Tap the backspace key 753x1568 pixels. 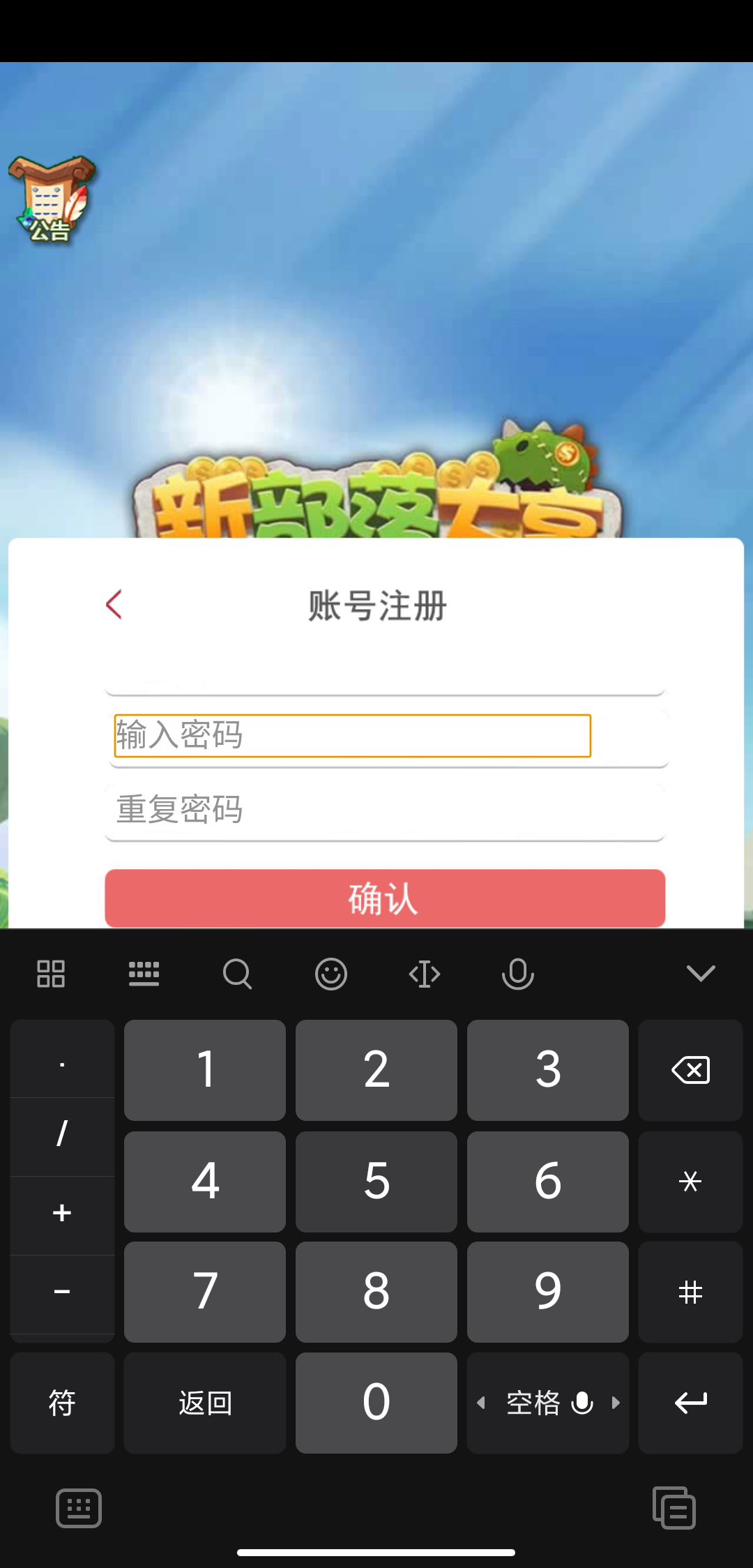tap(690, 1070)
